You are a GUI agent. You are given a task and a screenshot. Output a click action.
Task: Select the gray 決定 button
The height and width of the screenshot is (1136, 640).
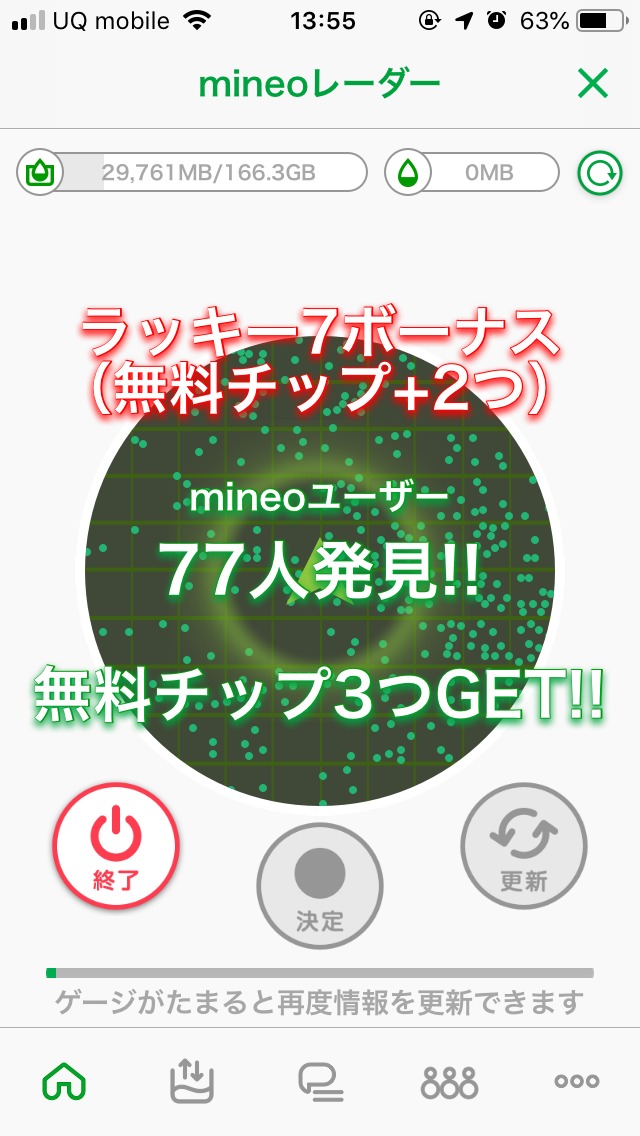[x=320, y=885]
